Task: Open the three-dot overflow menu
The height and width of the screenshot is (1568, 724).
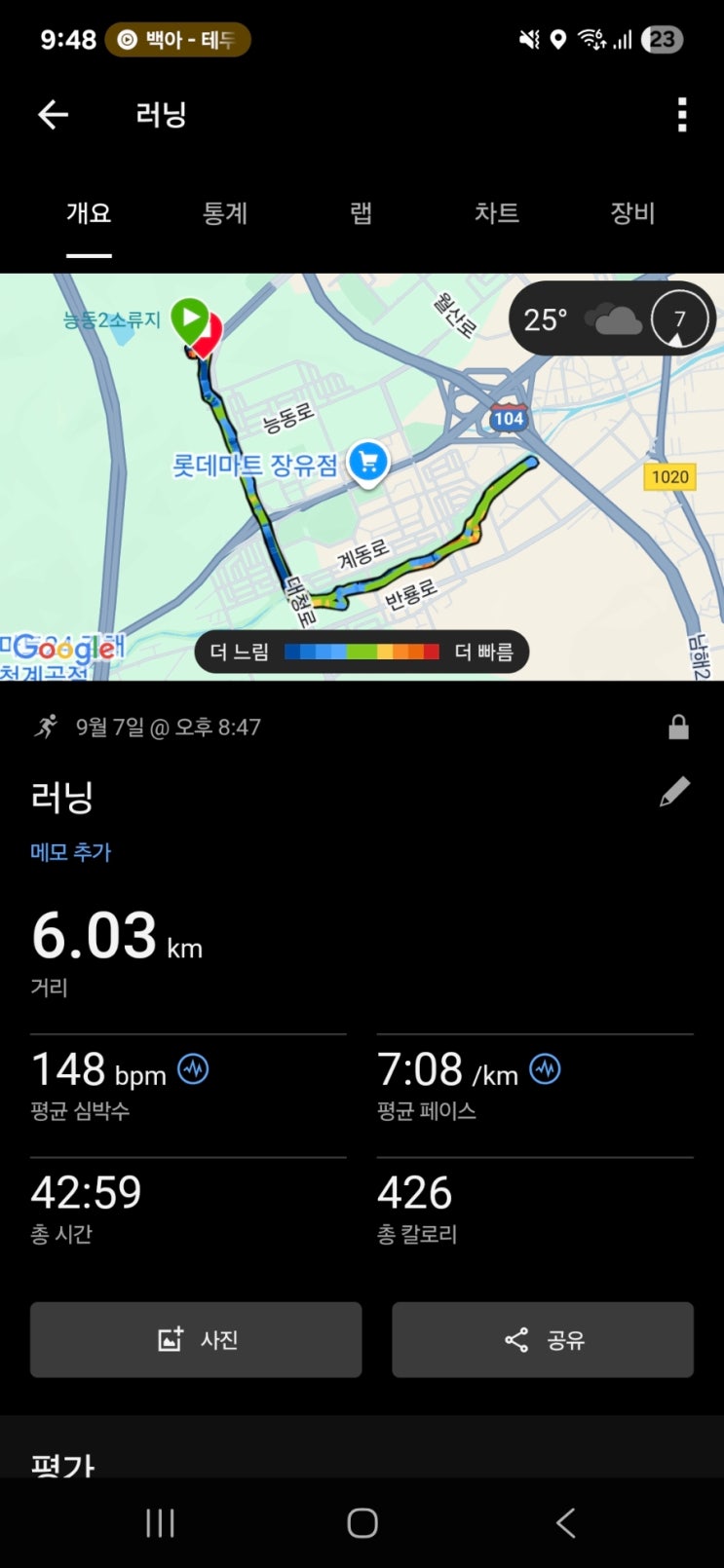Action: pyautogui.click(x=682, y=115)
